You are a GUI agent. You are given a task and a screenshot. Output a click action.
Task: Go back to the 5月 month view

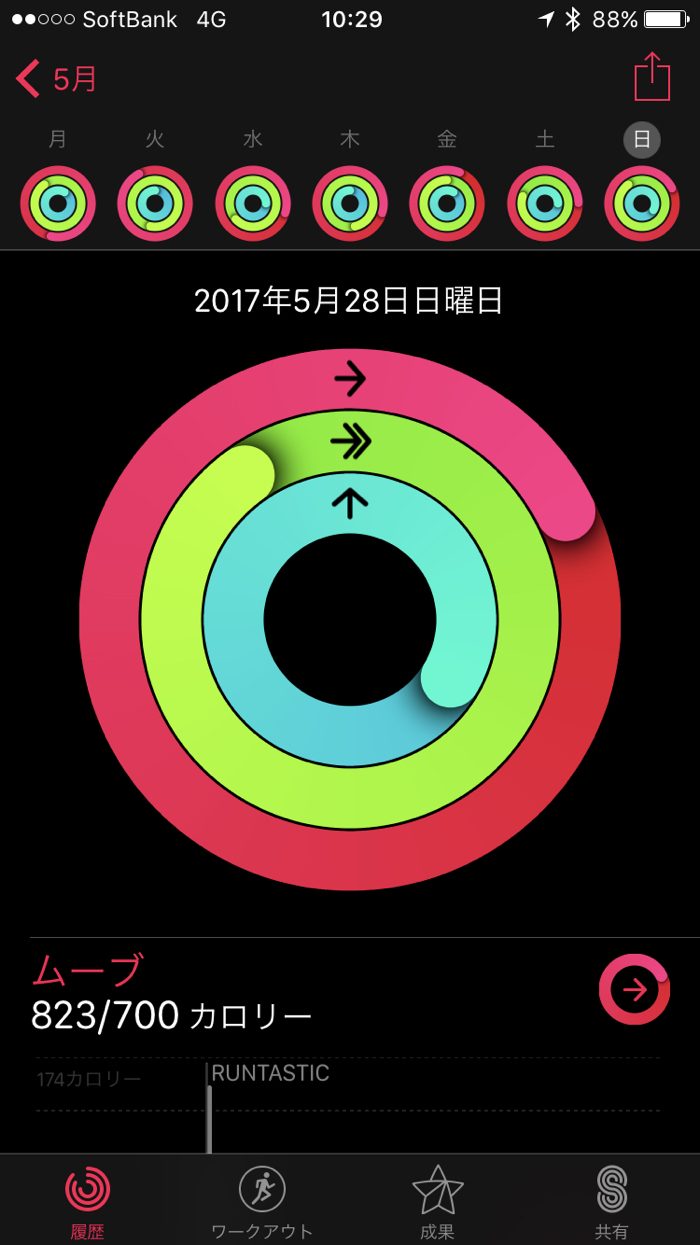(x=57, y=79)
